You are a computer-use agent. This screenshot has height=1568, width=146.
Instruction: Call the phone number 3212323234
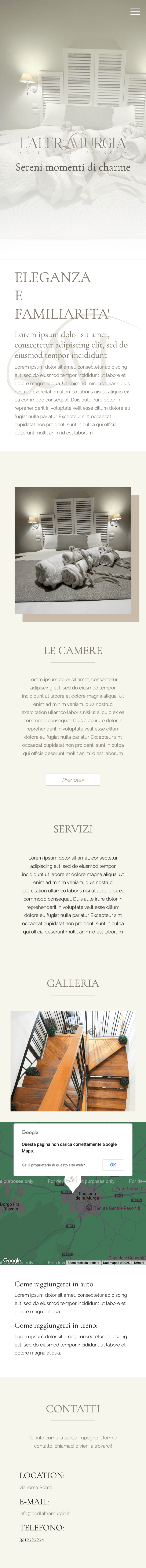[x=32, y=1540]
